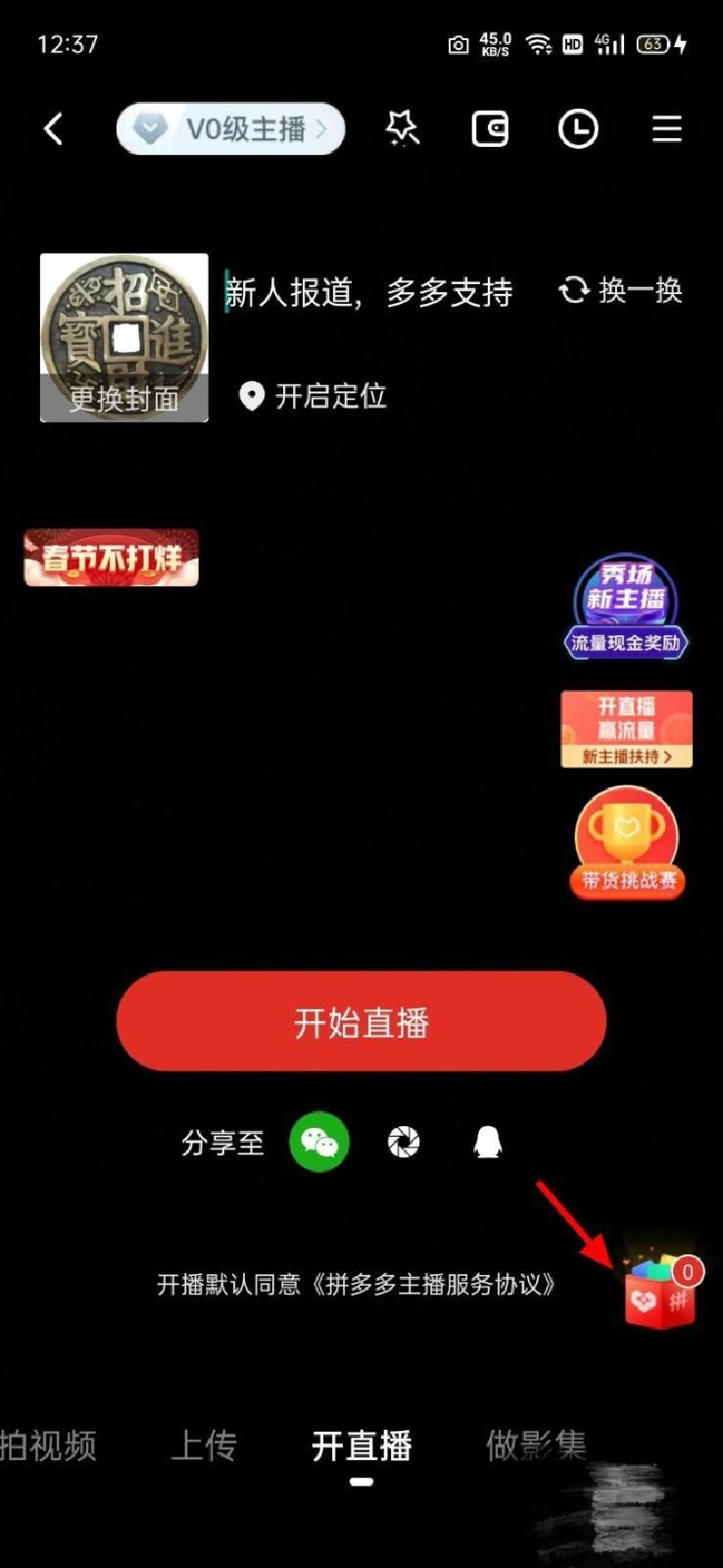Tap 更换封面 to change the cover image

pyautogui.click(x=123, y=397)
